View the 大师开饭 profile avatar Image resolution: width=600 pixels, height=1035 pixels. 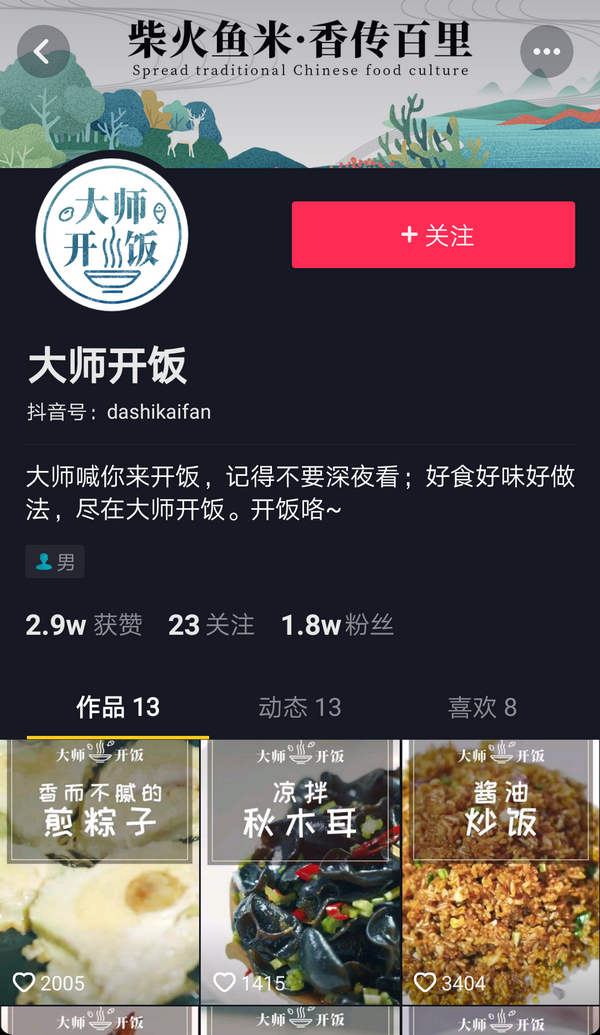point(111,236)
